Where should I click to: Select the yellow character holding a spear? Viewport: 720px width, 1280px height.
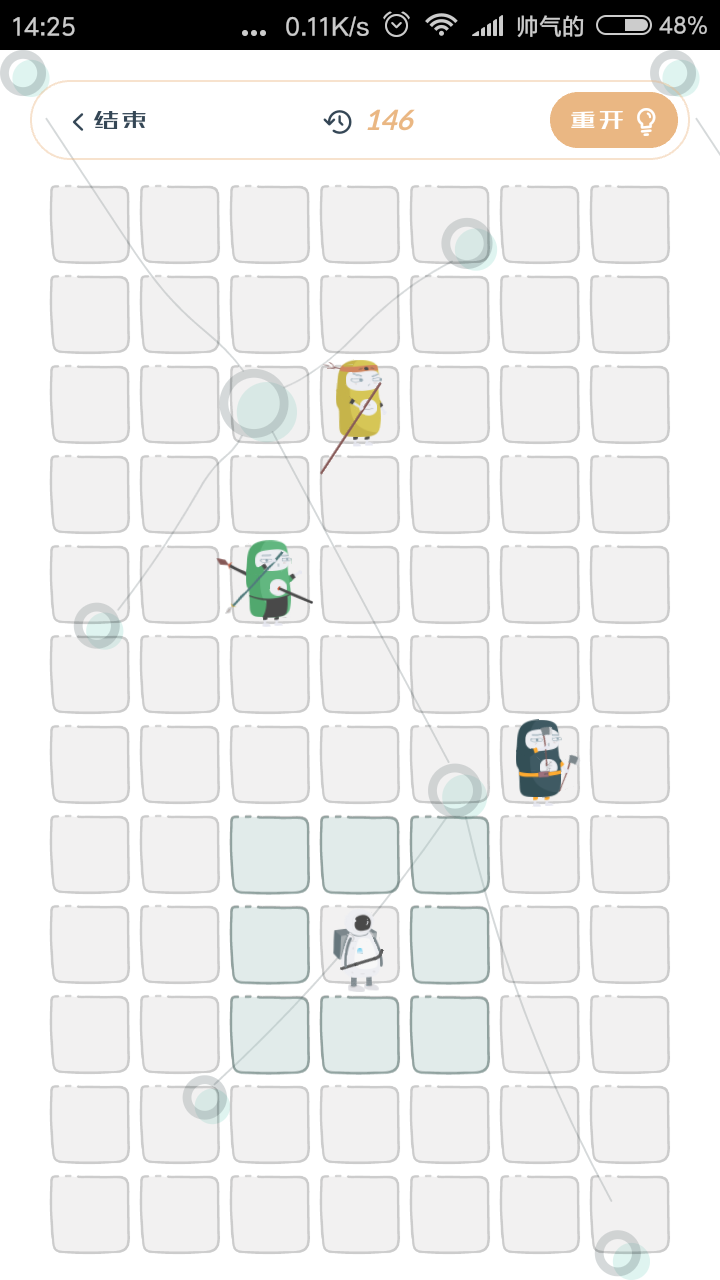(358, 402)
